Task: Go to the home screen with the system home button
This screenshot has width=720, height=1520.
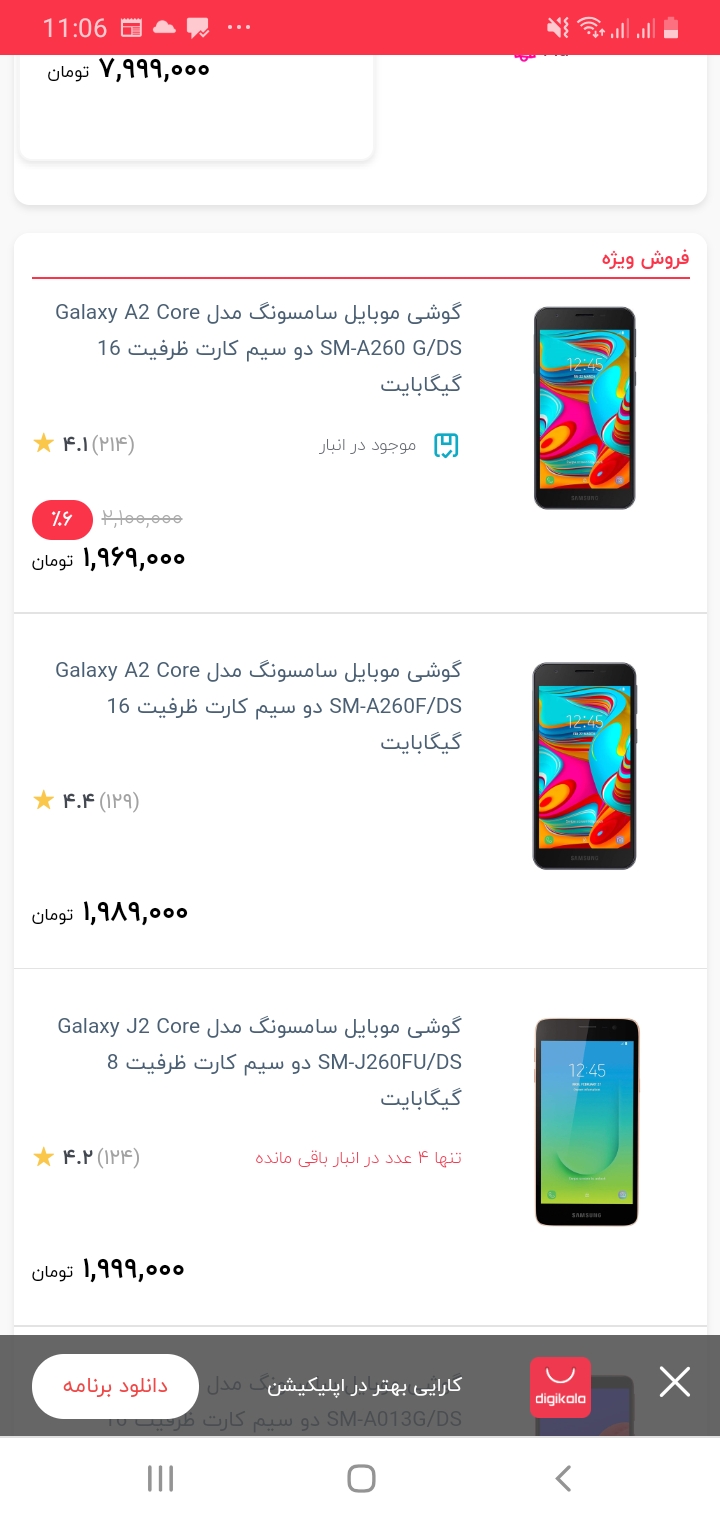Action: coord(360,1478)
